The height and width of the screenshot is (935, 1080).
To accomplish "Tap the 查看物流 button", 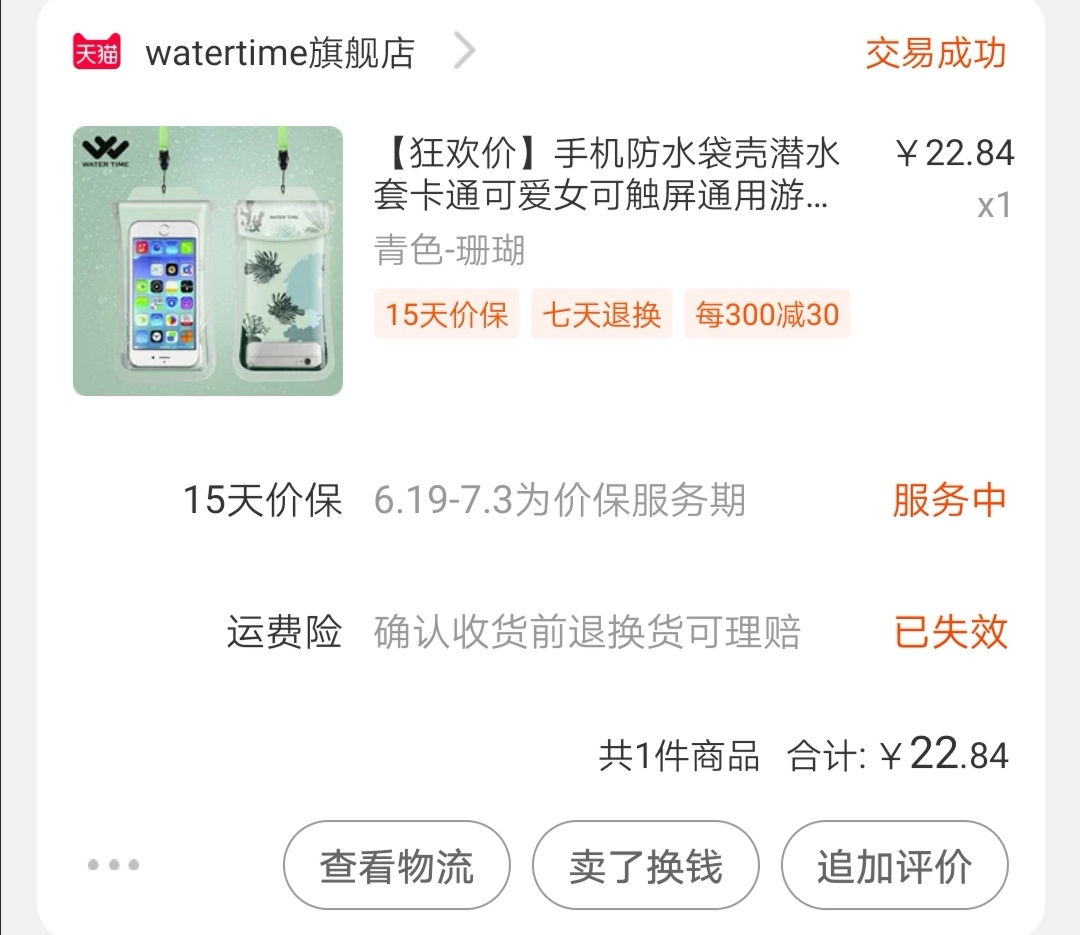I will click(396, 866).
